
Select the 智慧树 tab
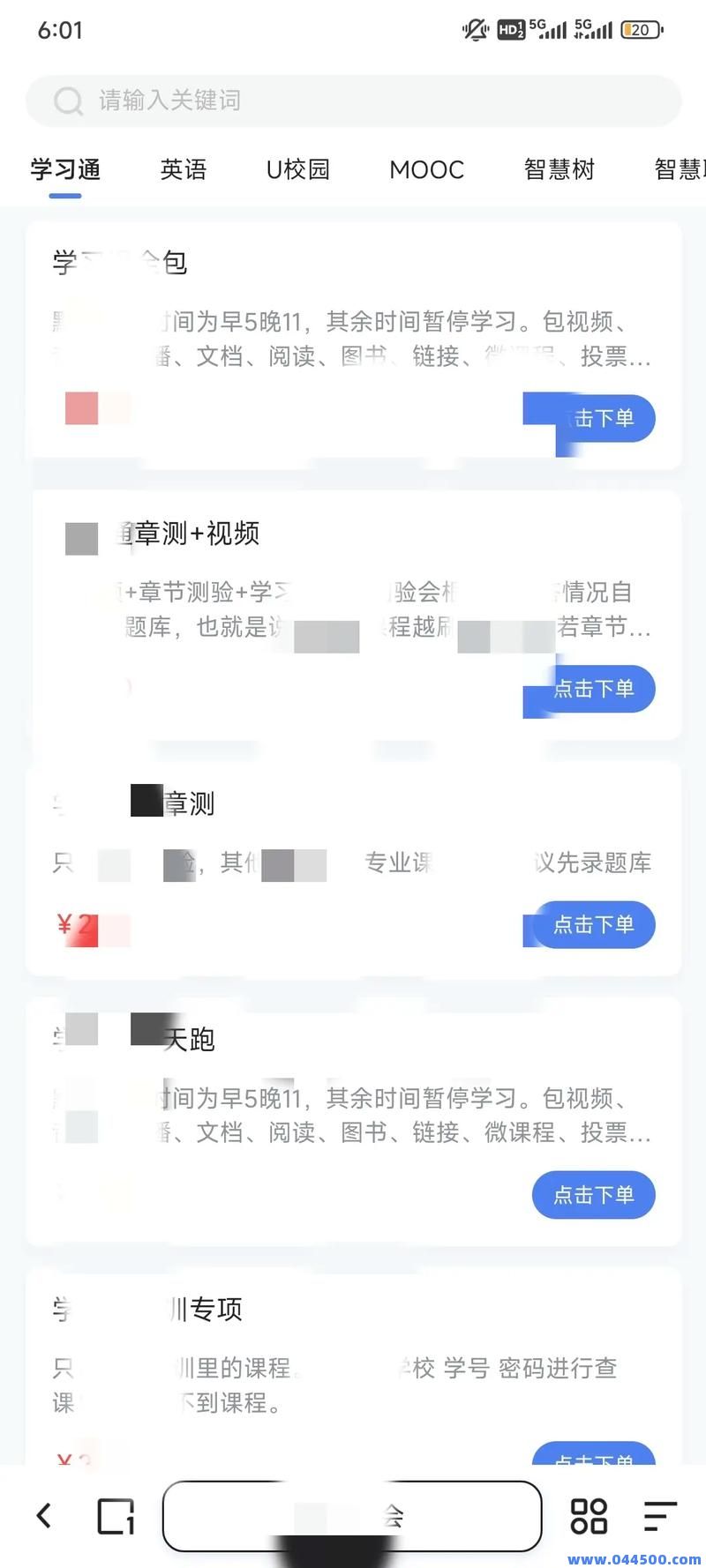coord(560,169)
